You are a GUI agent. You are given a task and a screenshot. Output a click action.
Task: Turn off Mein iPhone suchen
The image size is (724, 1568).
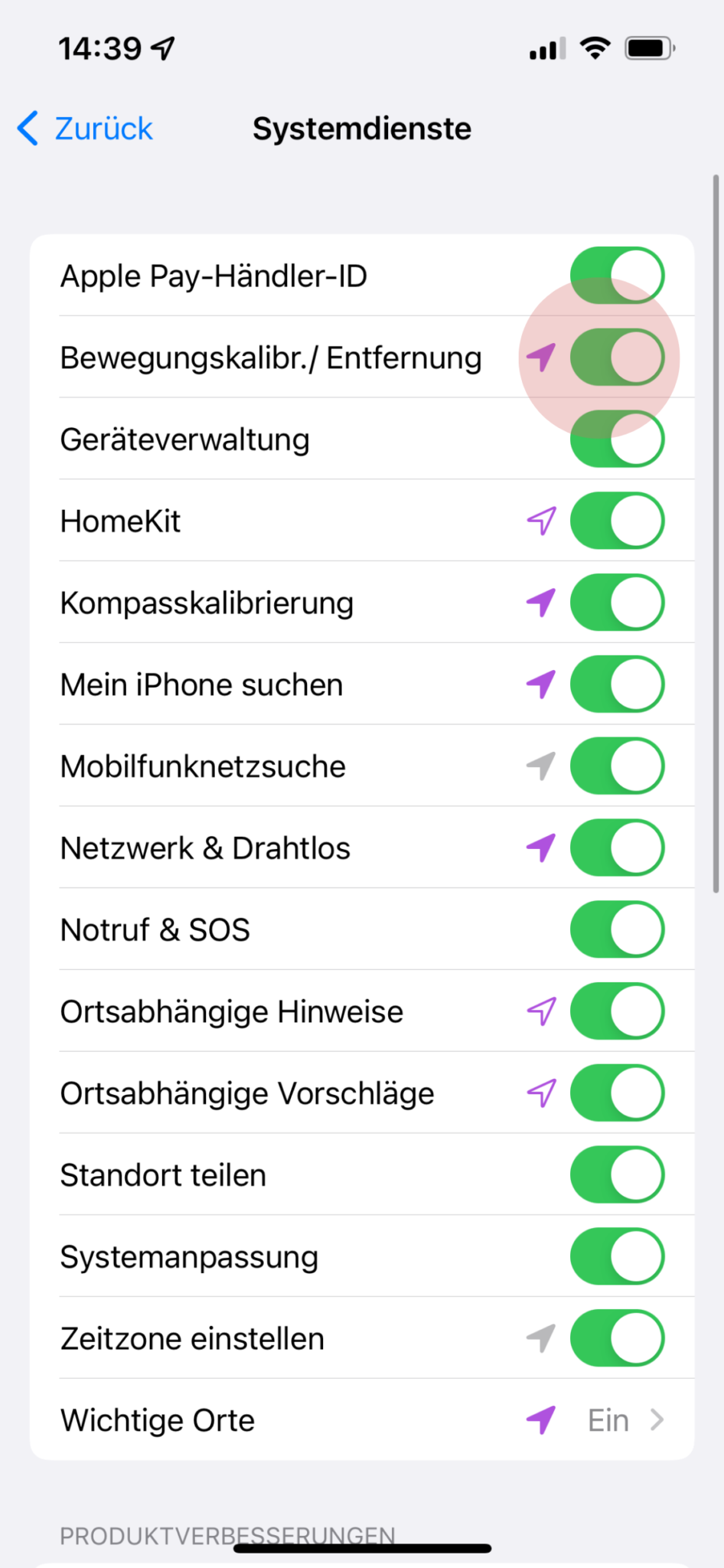coord(617,684)
